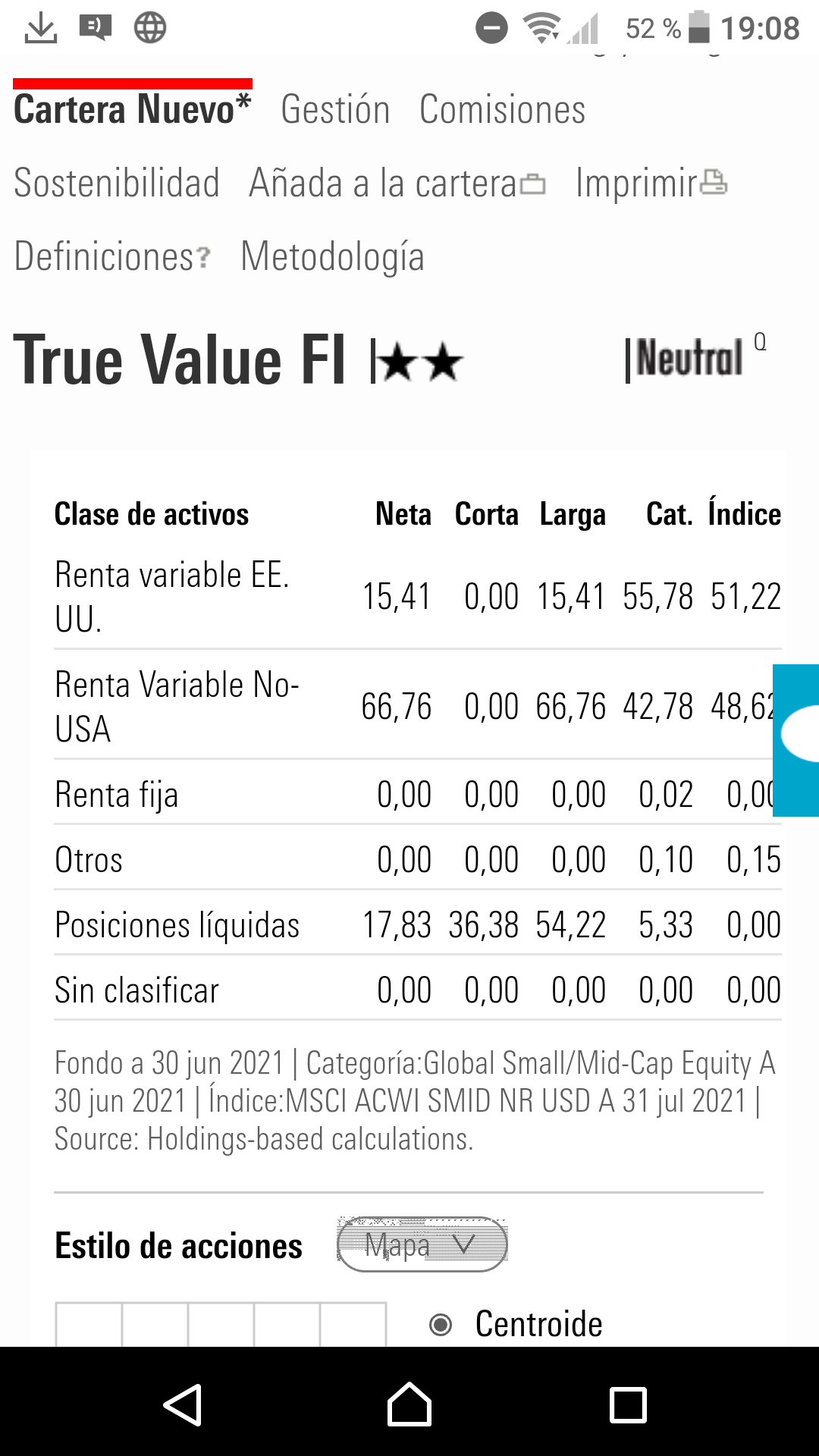The width and height of the screenshot is (819, 1456).
Task: Expand the Mapa dropdown
Action: [422, 1244]
